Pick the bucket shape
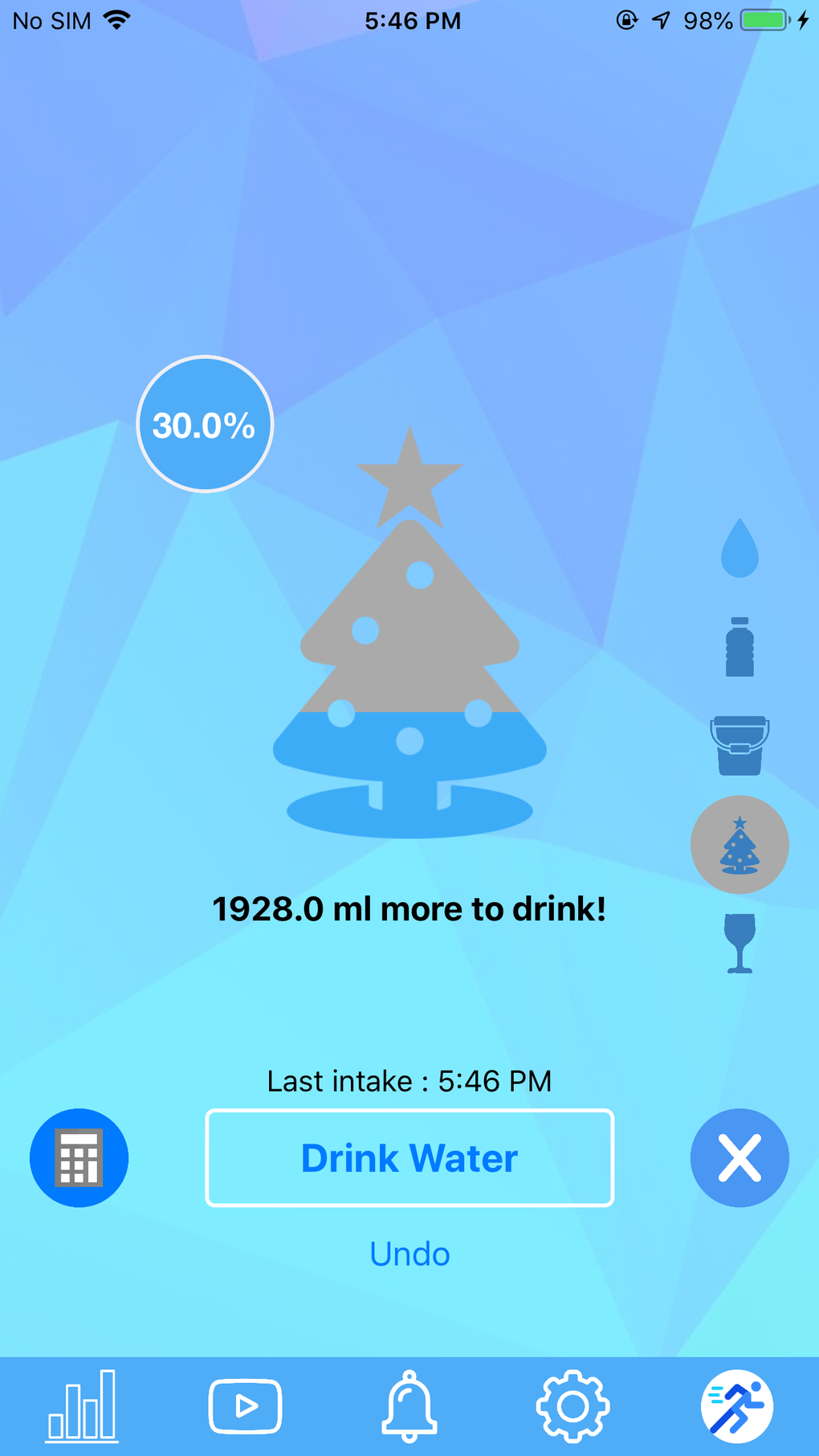The width and height of the screenshot is (819, 1456). (x=740, y=745)
